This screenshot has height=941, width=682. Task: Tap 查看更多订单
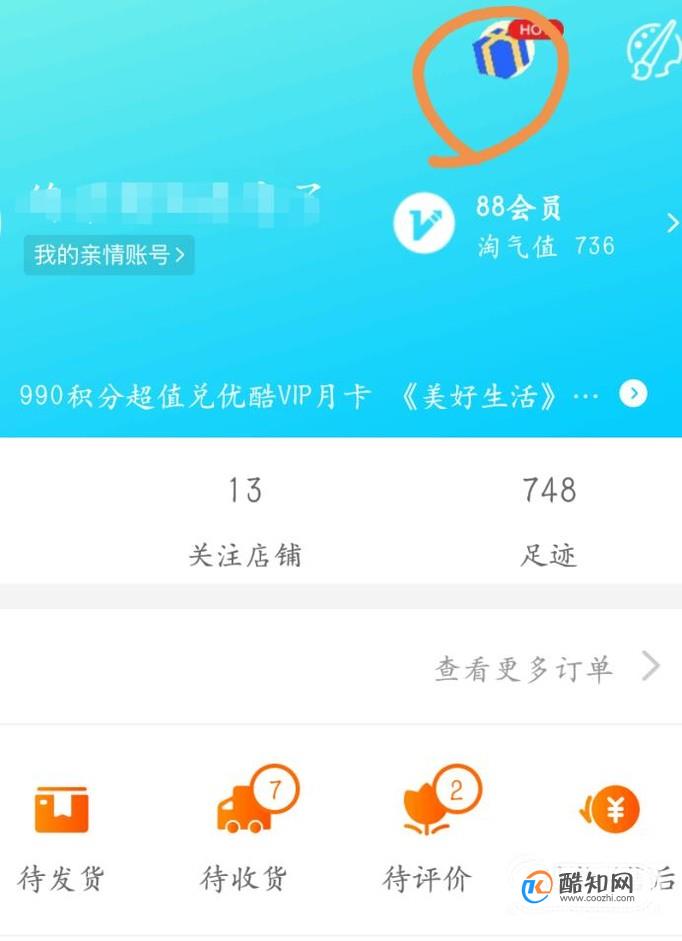pyautogui.click(x=545, y=668)
